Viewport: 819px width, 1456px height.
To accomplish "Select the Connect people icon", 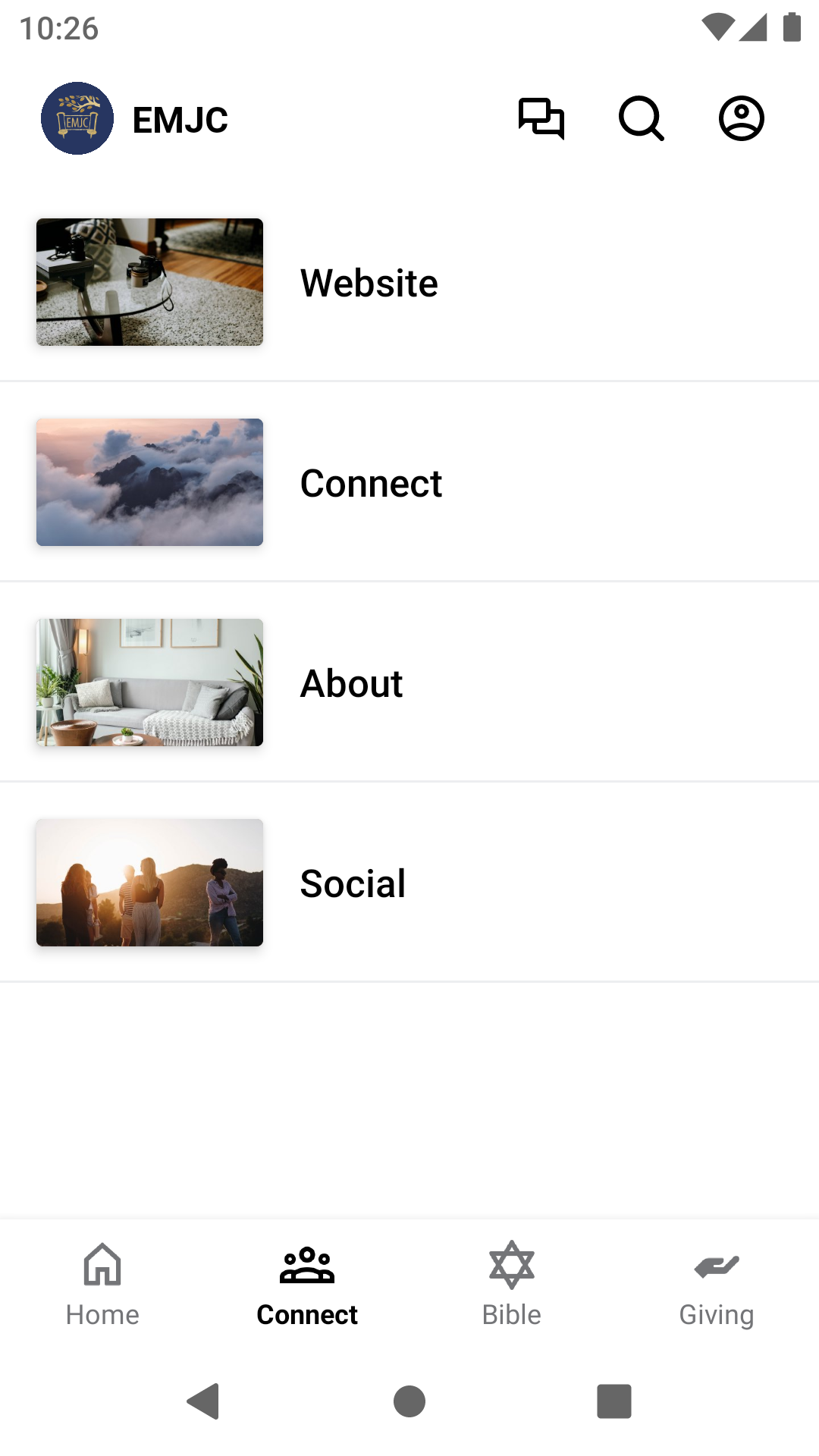I will (307, 1263).
